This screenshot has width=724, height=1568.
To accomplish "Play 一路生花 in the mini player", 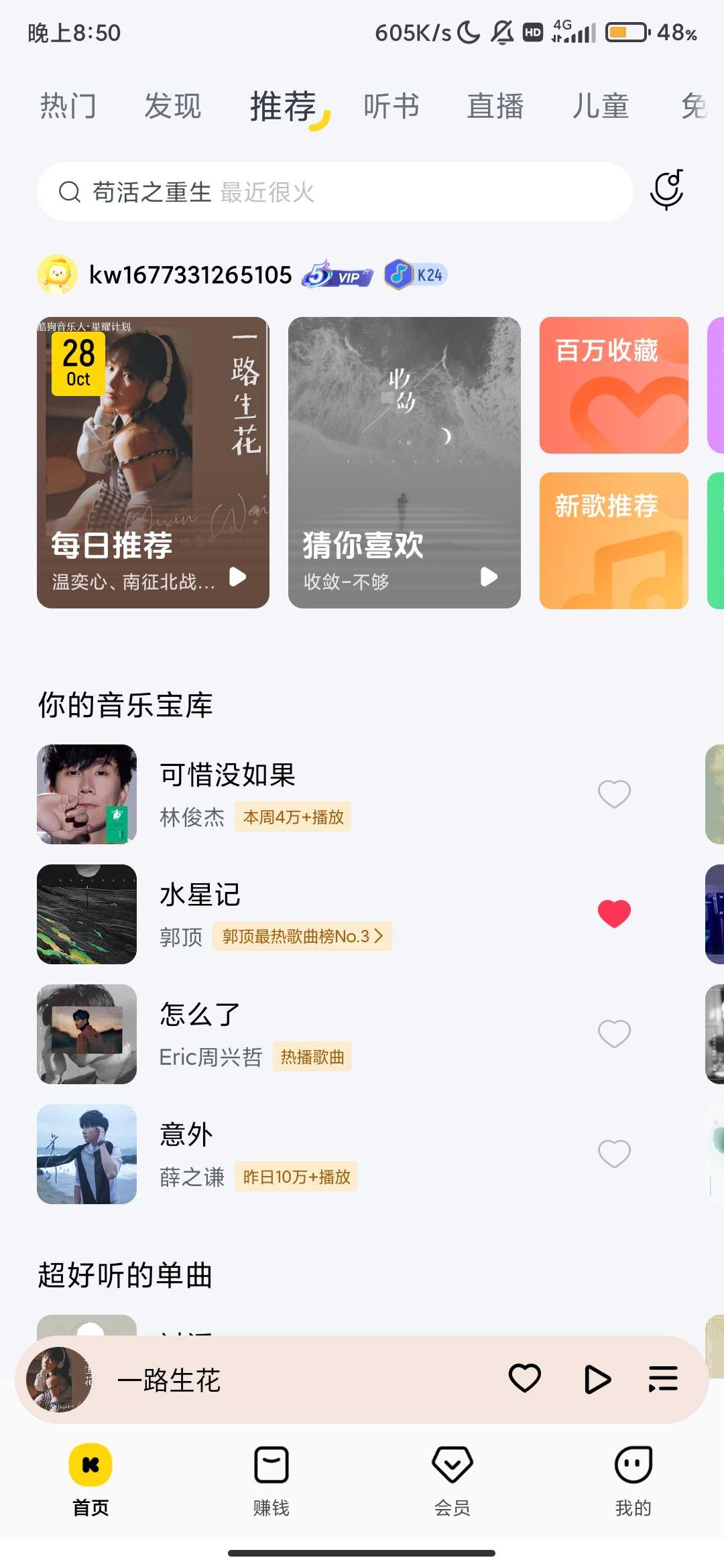I will [597, 1380].
